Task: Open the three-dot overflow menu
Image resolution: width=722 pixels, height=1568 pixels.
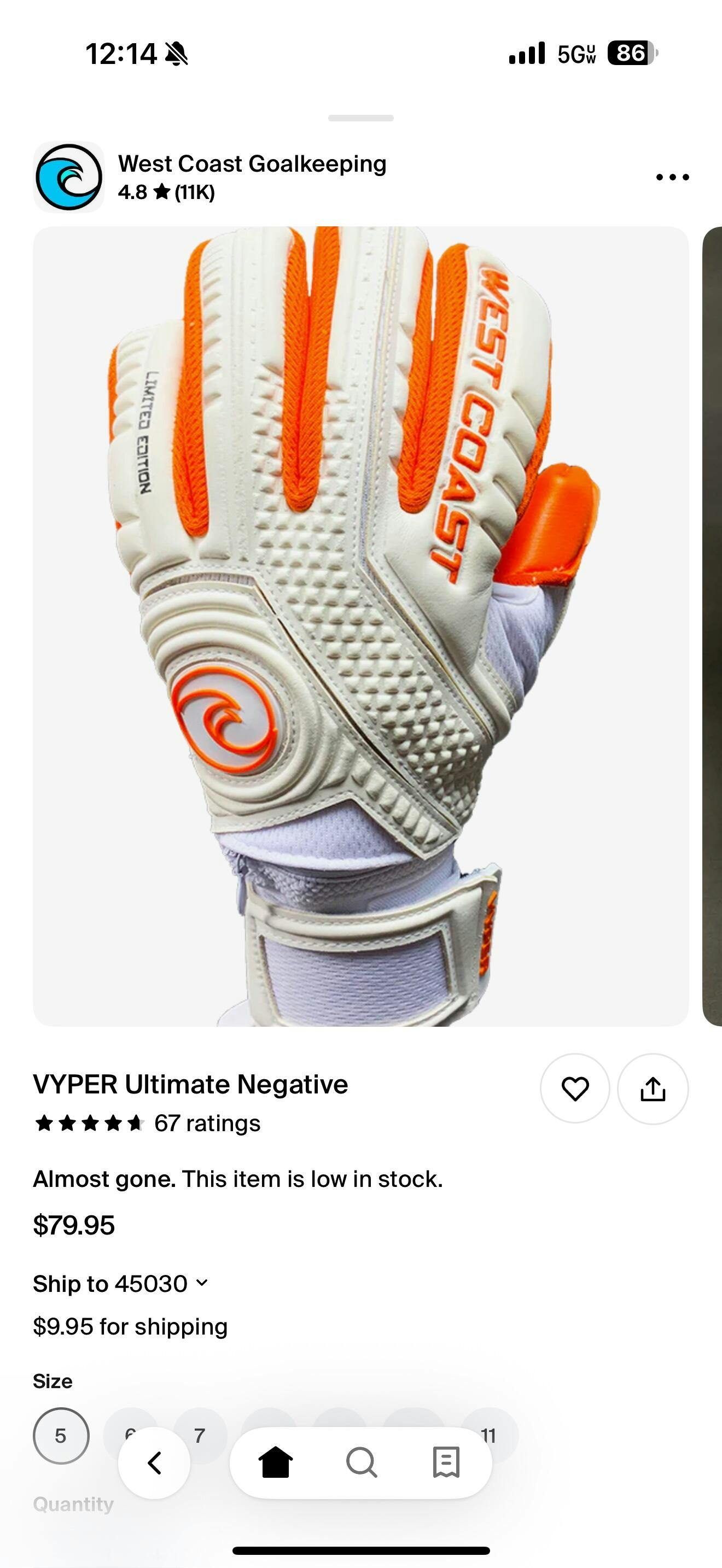Action: pyautogui.click(x=672, y=177)
